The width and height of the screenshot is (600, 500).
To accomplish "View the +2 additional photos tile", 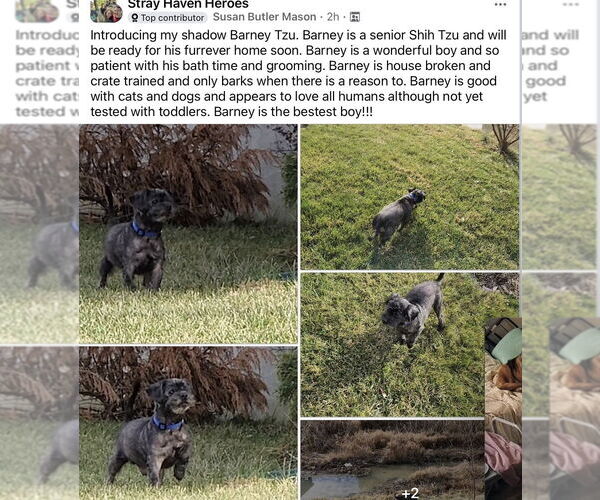I will click(x=409, y=461).
